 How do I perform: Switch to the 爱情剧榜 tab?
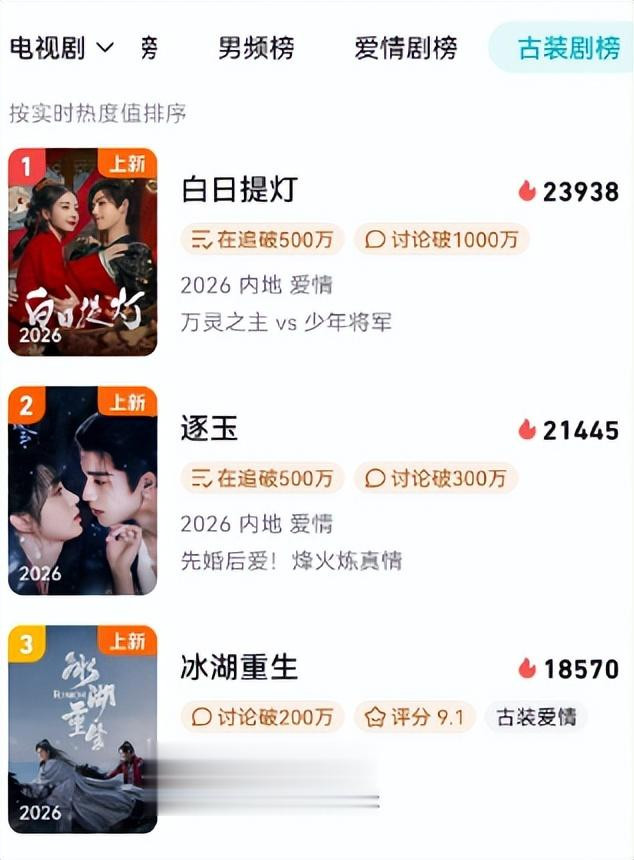[405, 47]
